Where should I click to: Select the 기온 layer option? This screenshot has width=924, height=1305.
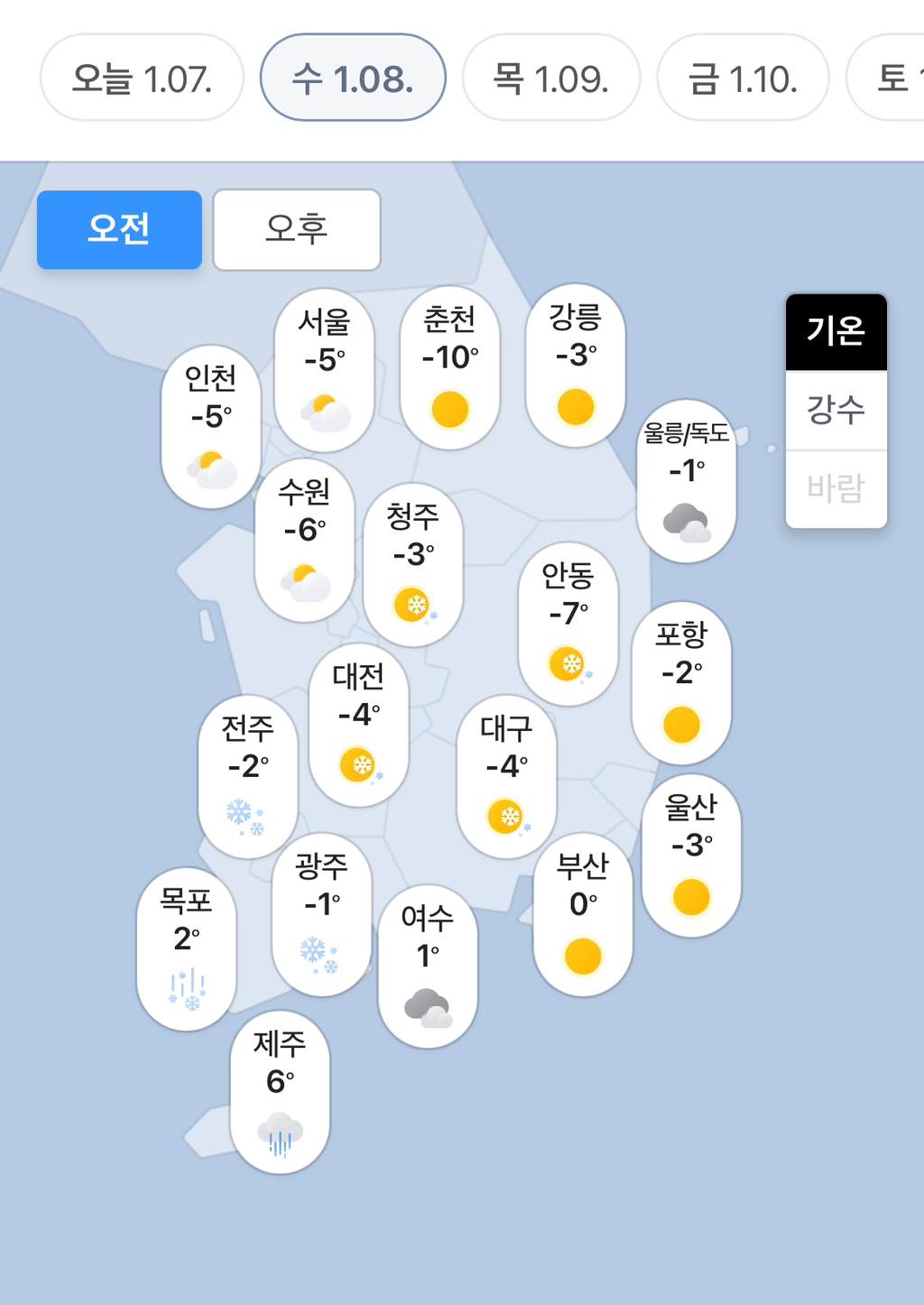pos(836,332)
